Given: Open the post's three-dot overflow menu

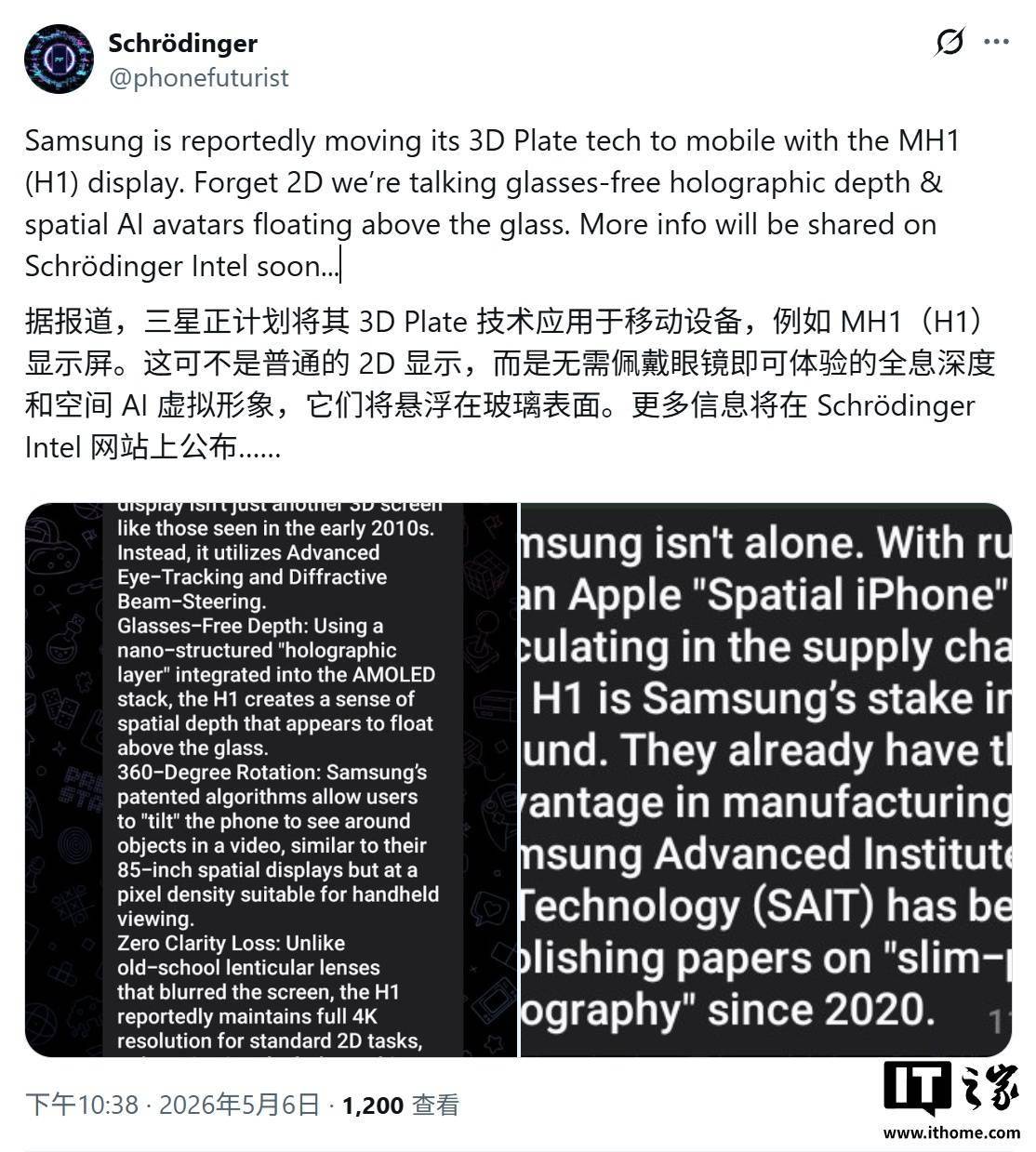Looking at the screenshot, I should coord(997,43).
